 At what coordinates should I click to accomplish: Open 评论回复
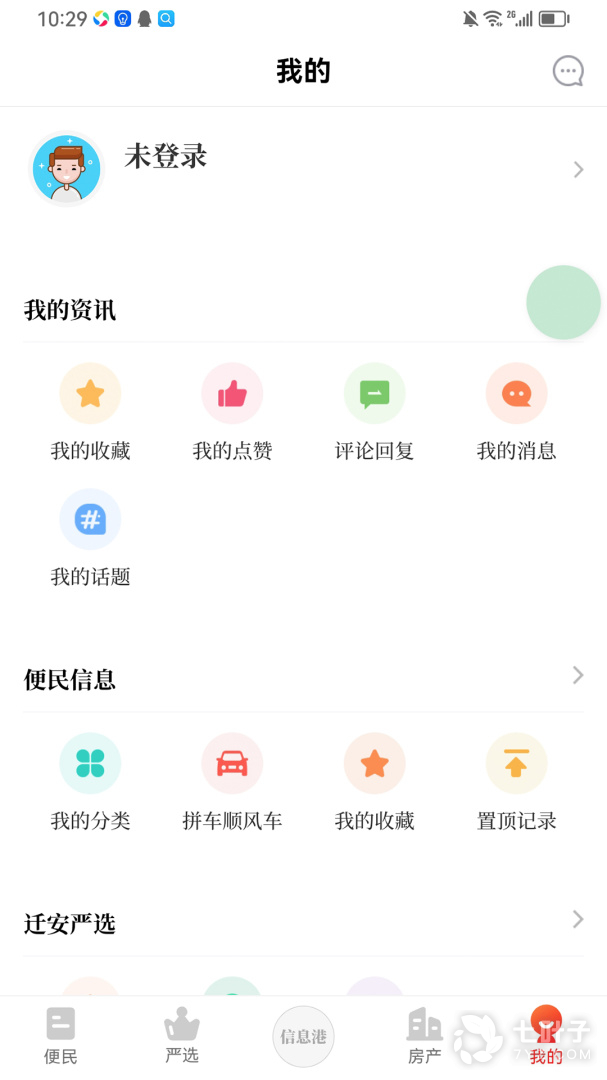[x=374, y=412]
